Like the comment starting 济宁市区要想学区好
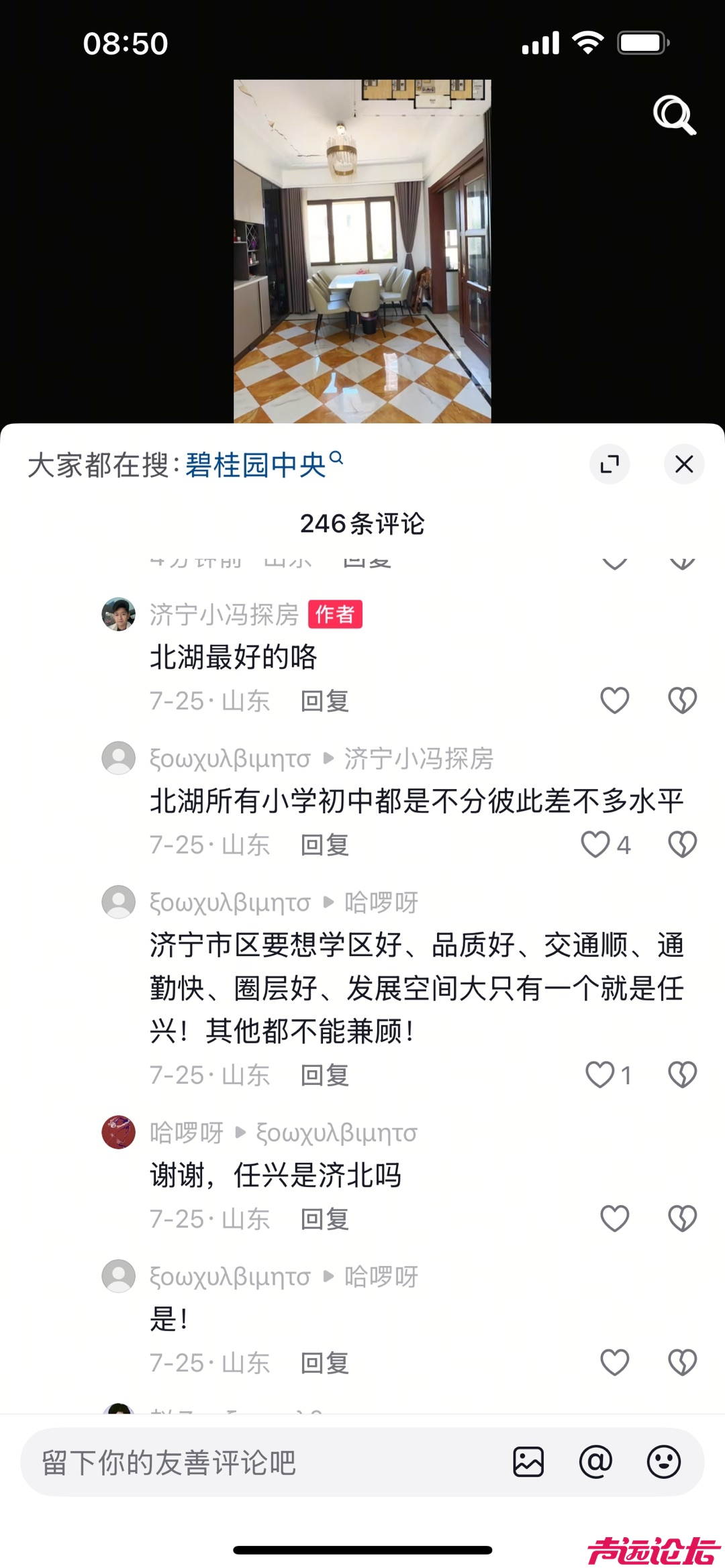This screenshot has height=1568, width=725. (x=600, y=1075)
